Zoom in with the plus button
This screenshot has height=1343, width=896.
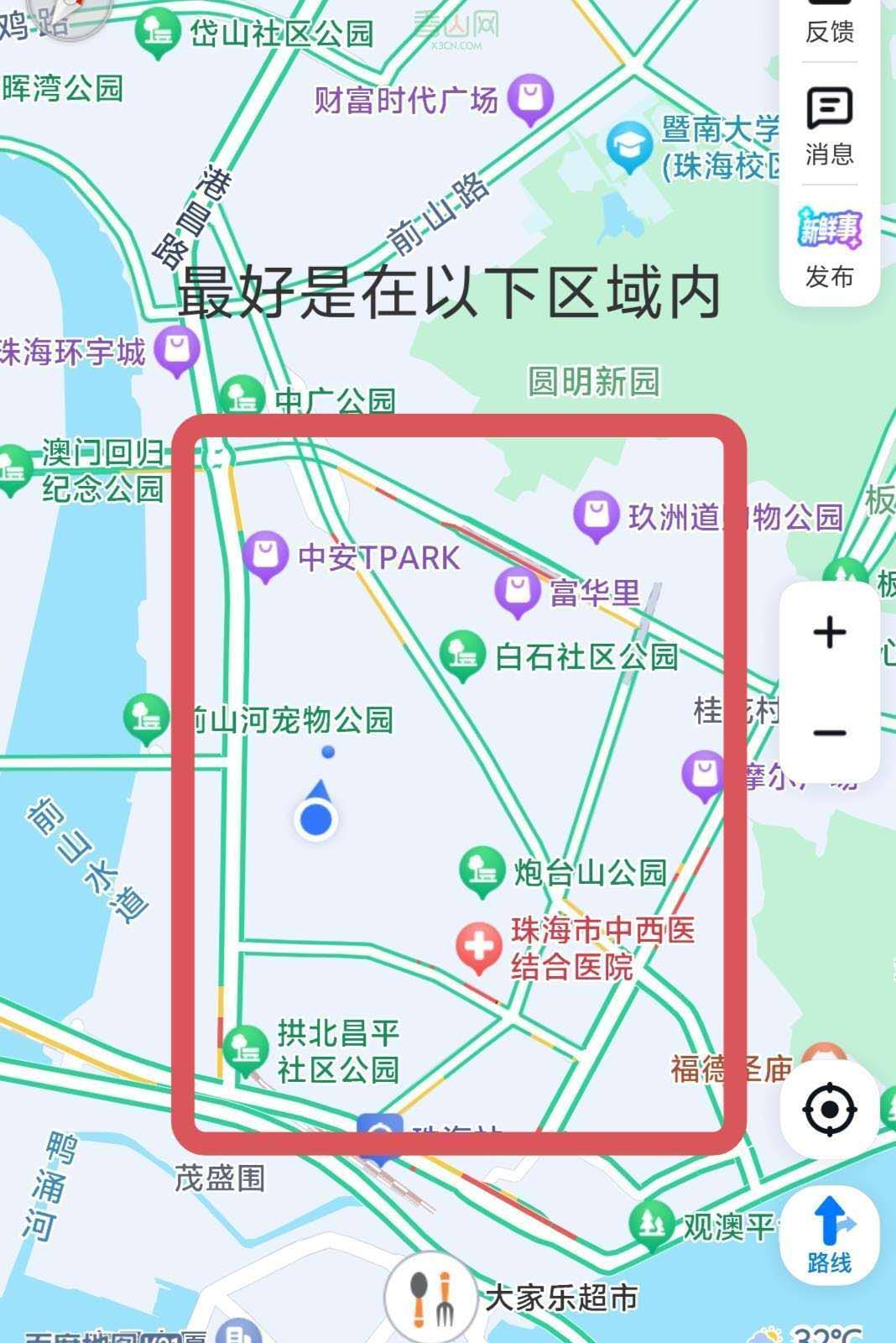click(x=829, y=632)
